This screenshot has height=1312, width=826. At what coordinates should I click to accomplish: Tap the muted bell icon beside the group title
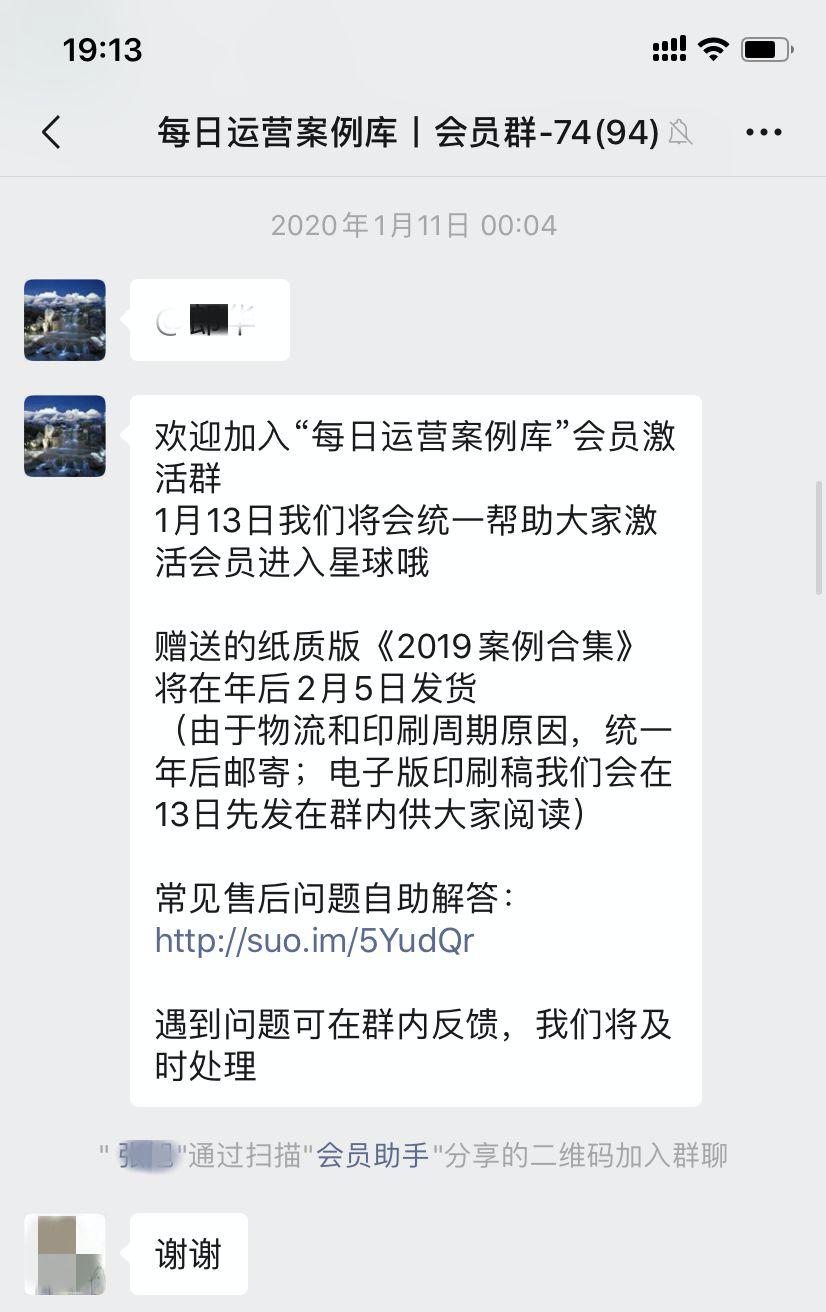[680, 131]
